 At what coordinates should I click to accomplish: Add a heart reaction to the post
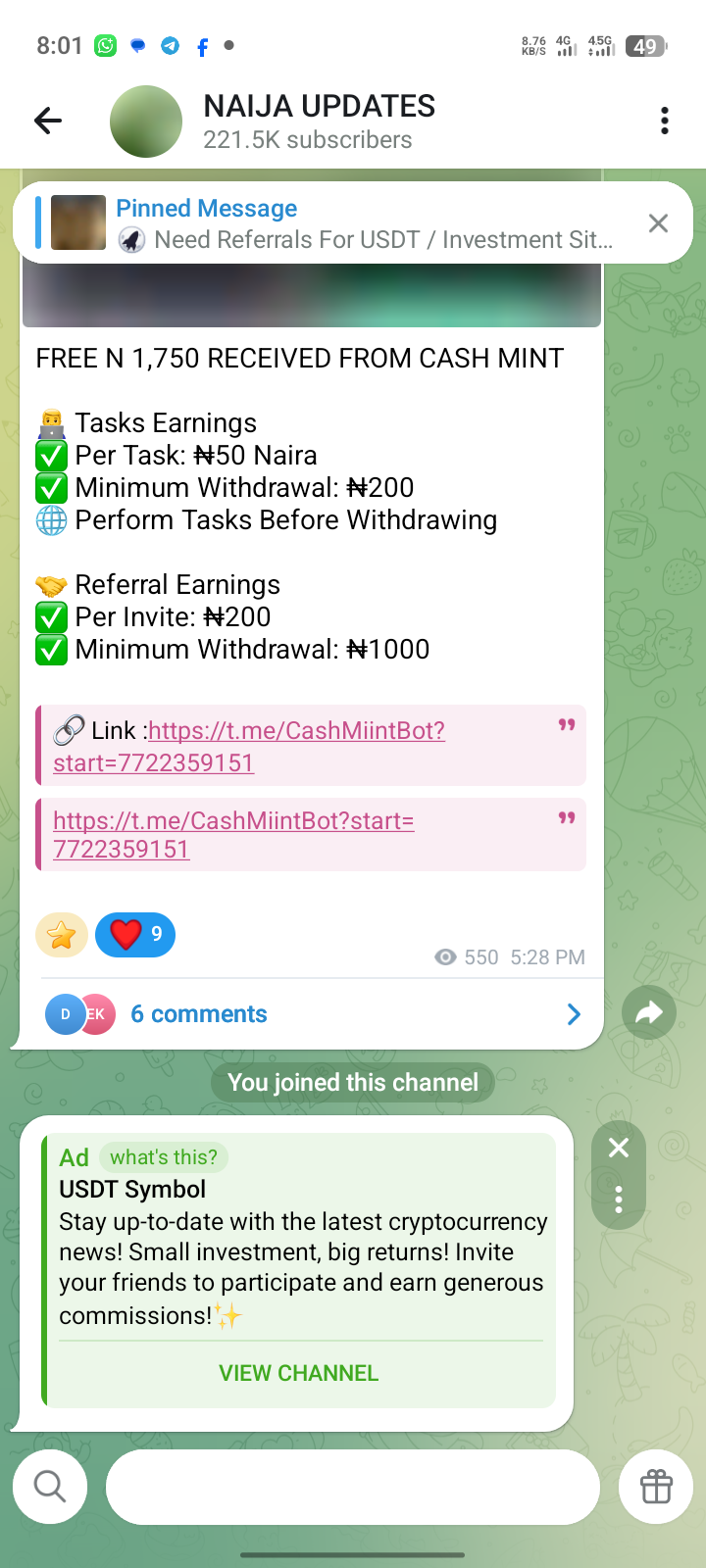(x=135, y=935)
